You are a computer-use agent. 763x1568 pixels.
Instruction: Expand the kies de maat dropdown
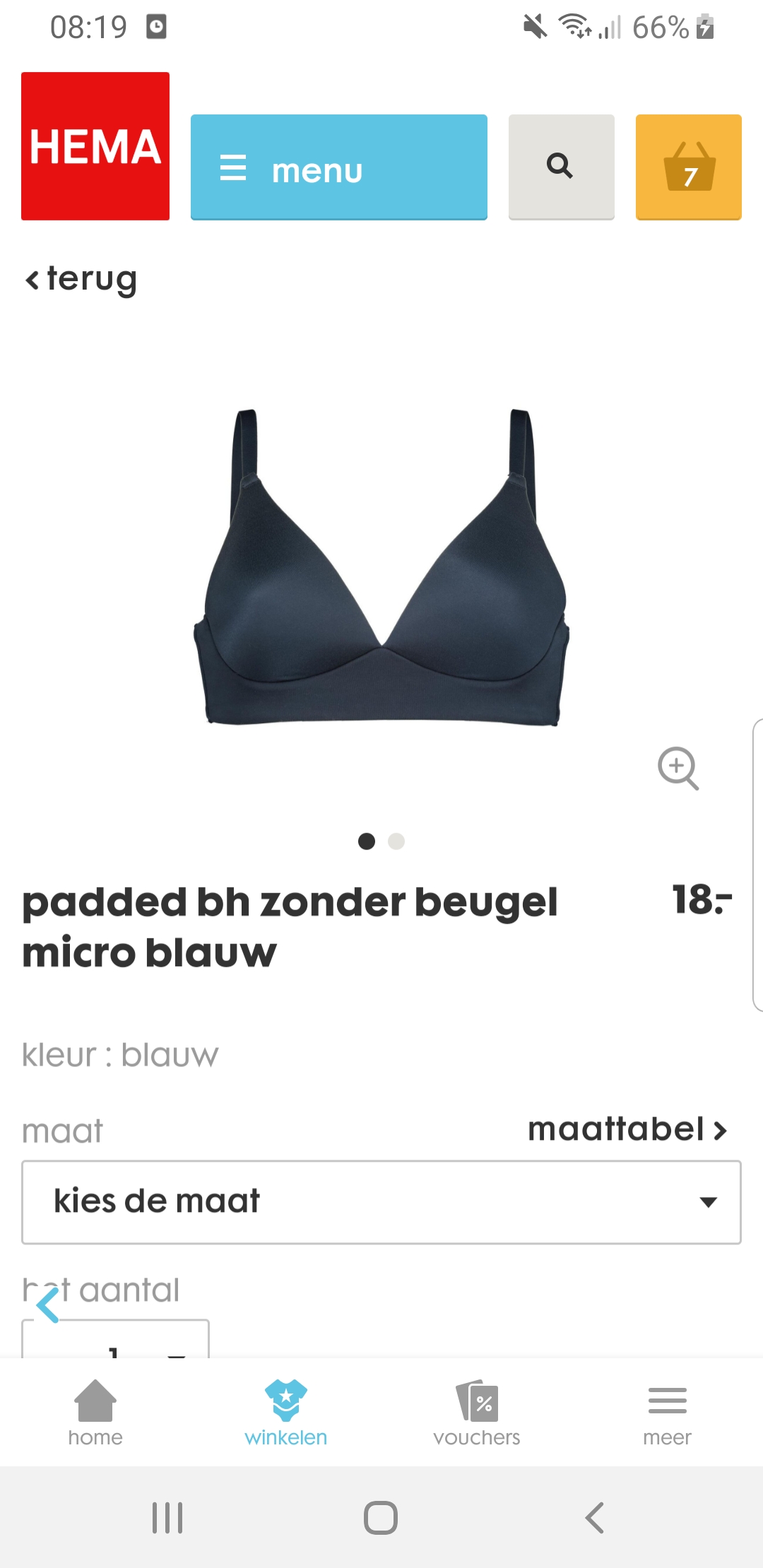point(381,1202)
